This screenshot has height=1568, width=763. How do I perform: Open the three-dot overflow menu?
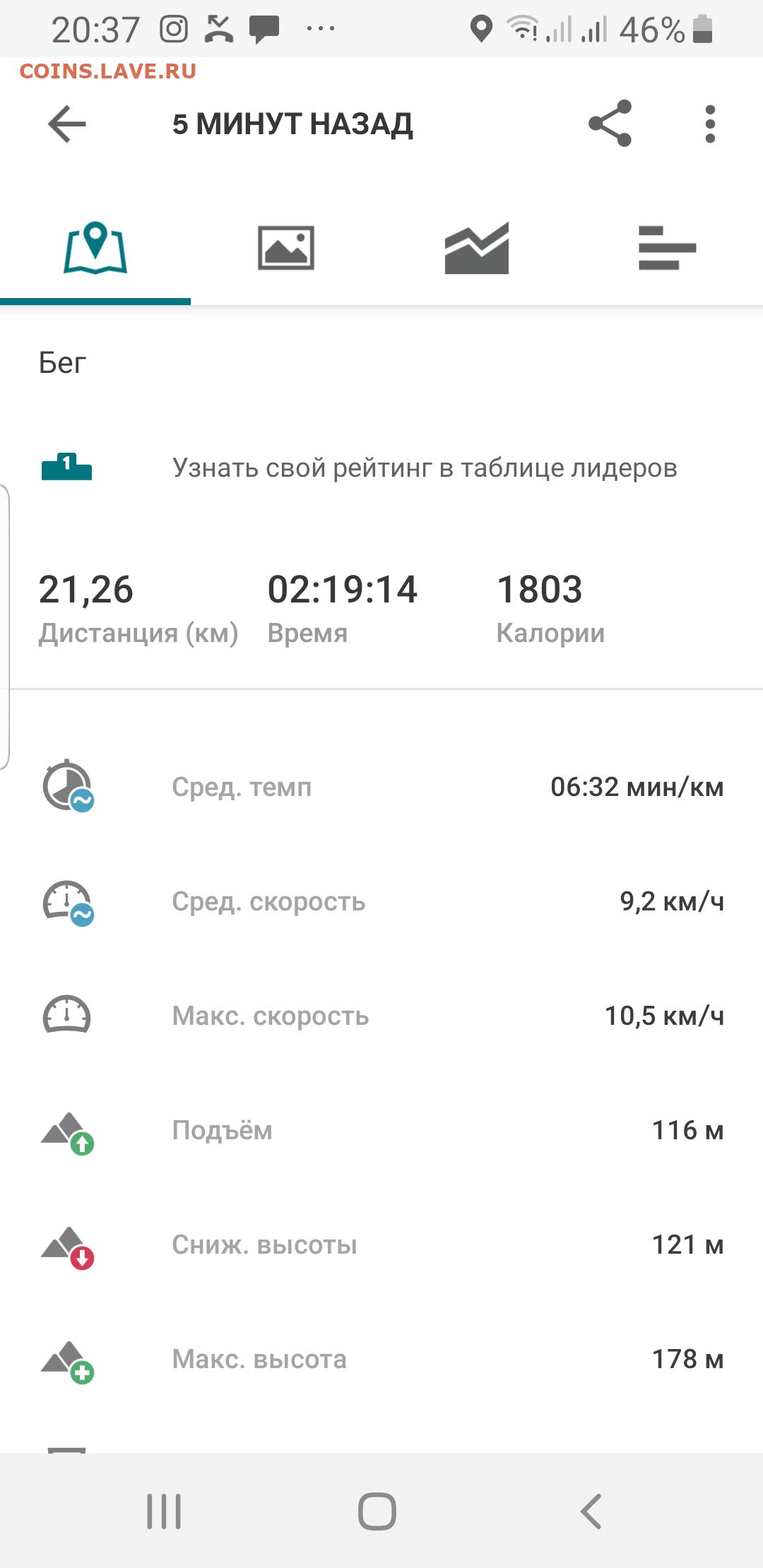pyautogui.click(x=710, y=124)
